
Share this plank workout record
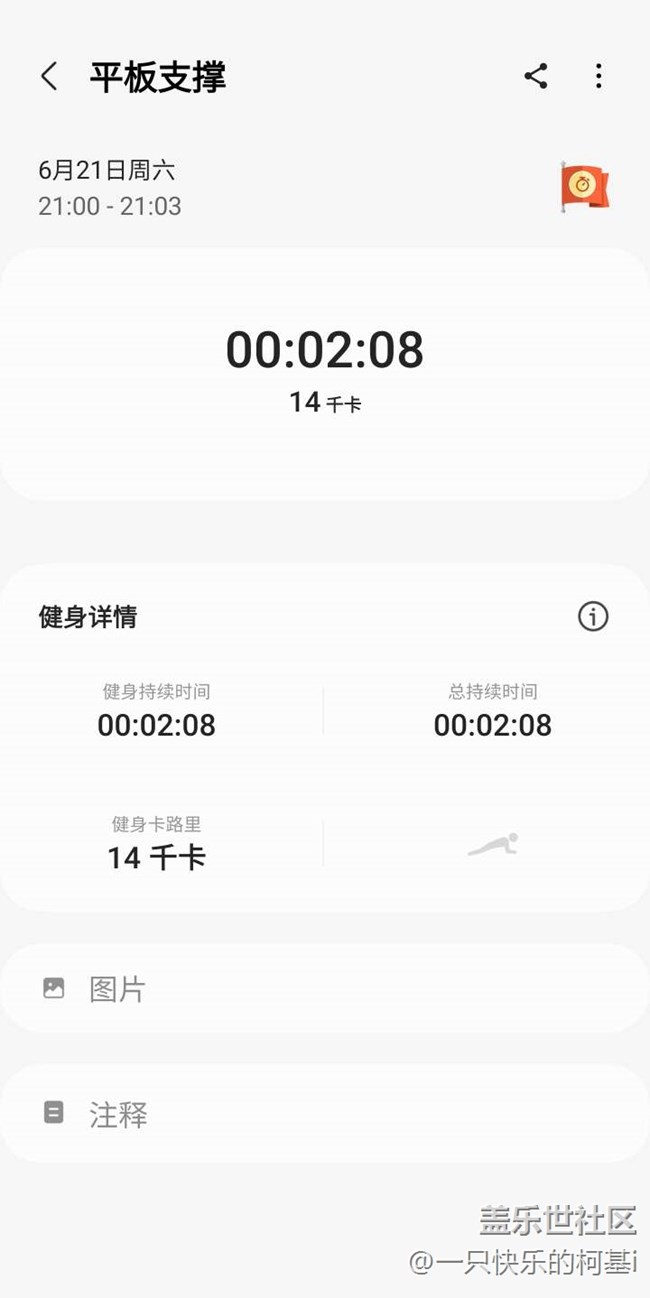pos(536,76)
